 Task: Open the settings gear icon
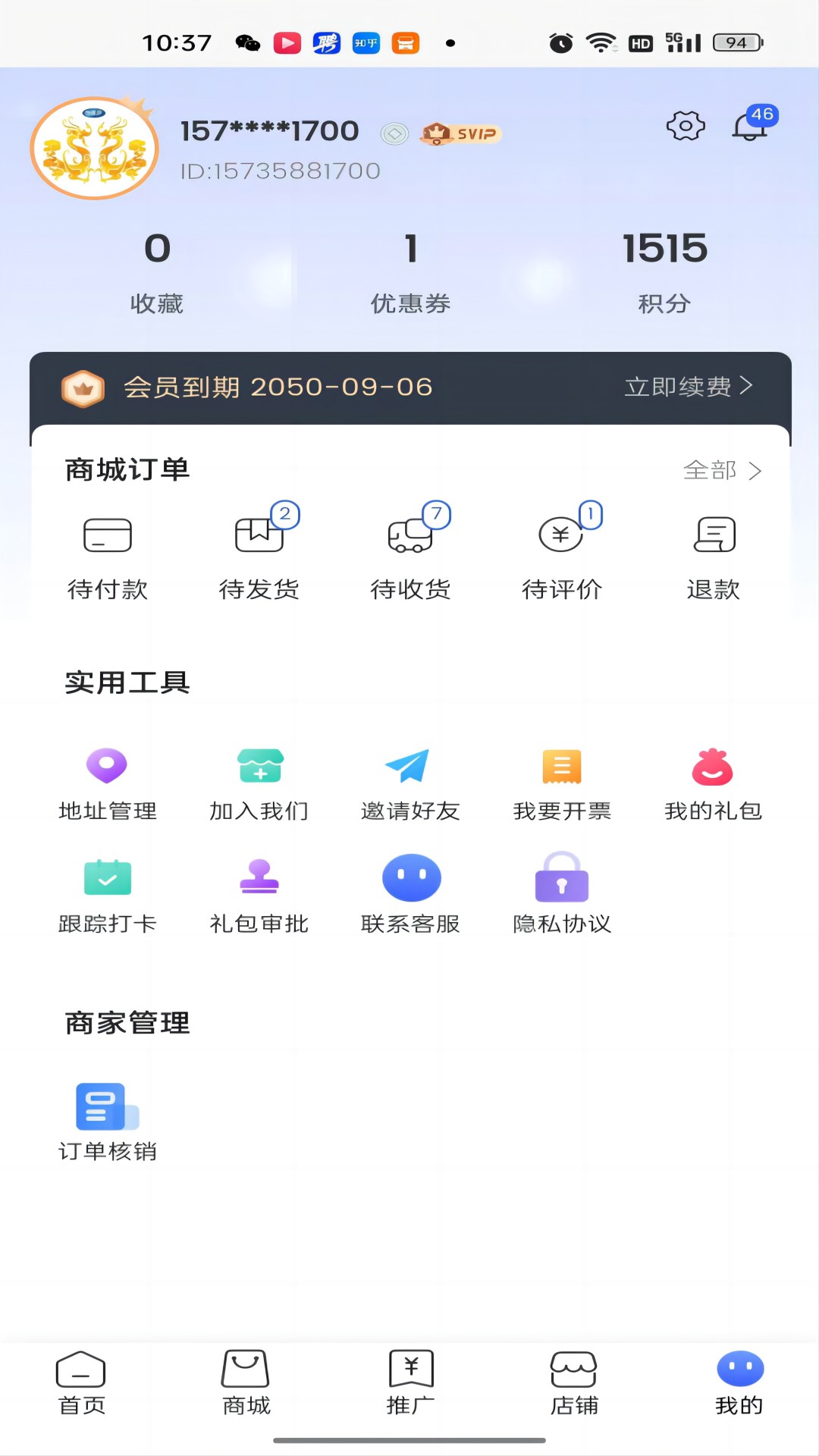pos(685,126)
